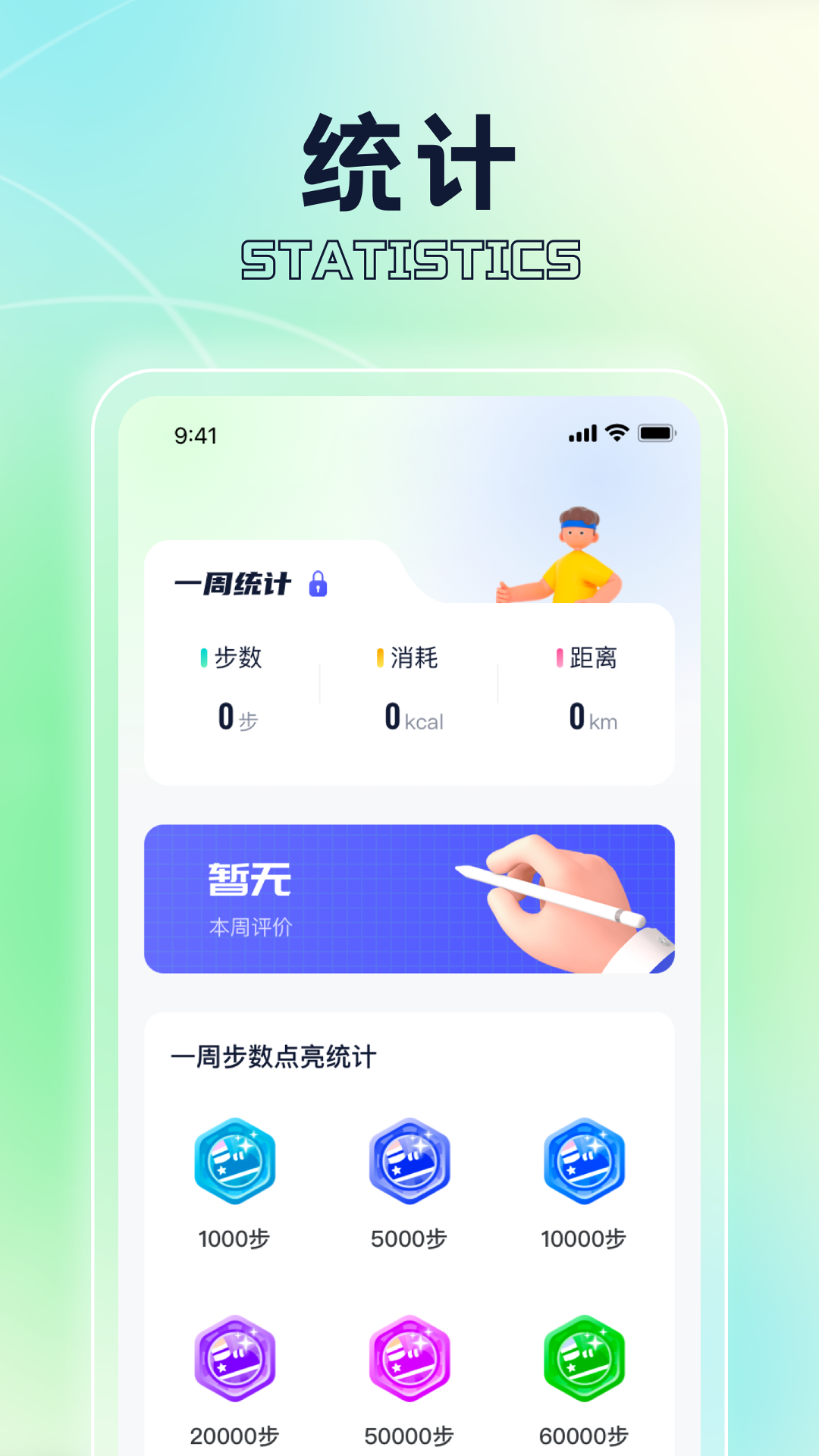
Task: Toggle the 步数 statistics indicator
Action: [235, 658]
